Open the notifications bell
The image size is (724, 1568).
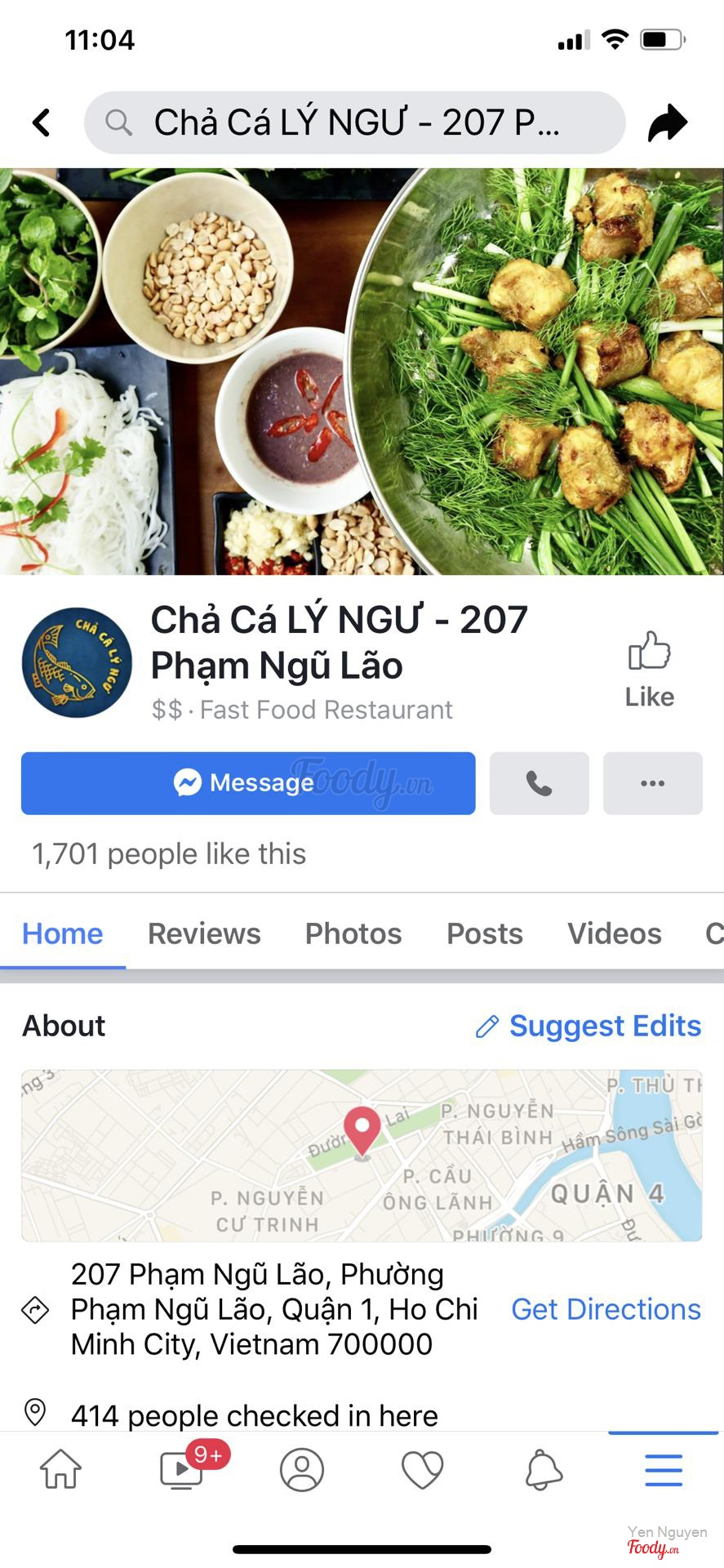[x=543, y=1469]
